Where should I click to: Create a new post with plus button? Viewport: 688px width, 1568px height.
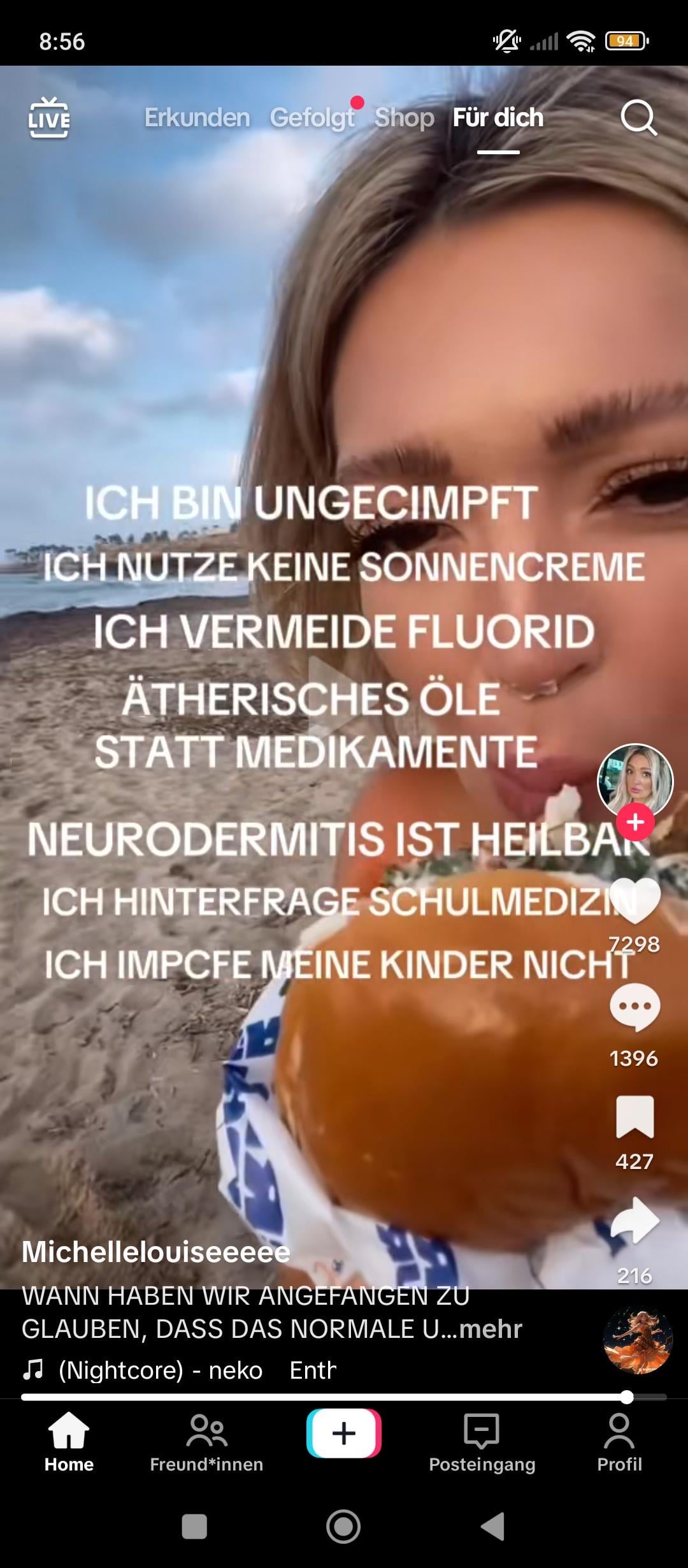pos(343,1434)
